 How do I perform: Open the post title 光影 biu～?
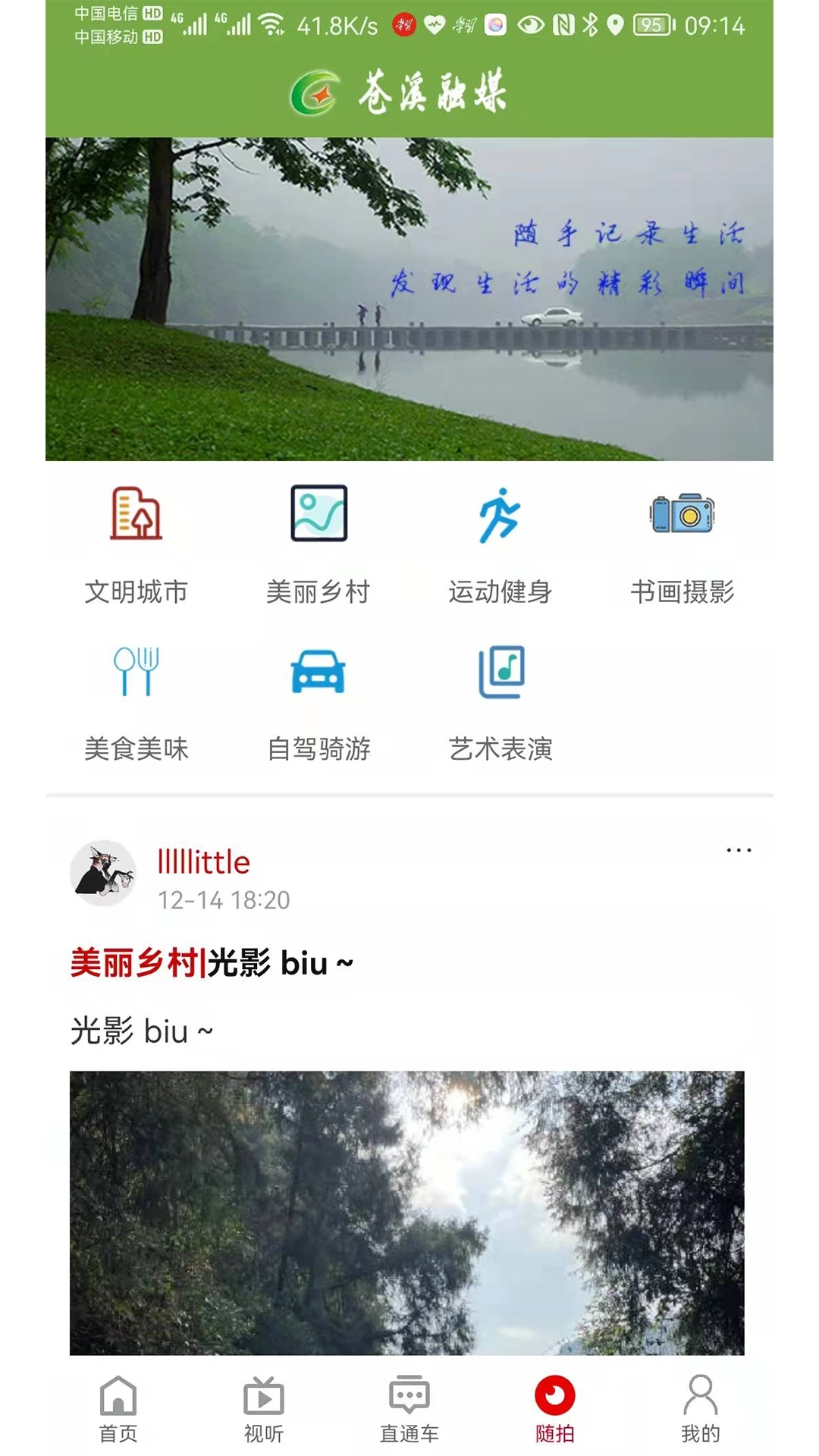point(278,962)
